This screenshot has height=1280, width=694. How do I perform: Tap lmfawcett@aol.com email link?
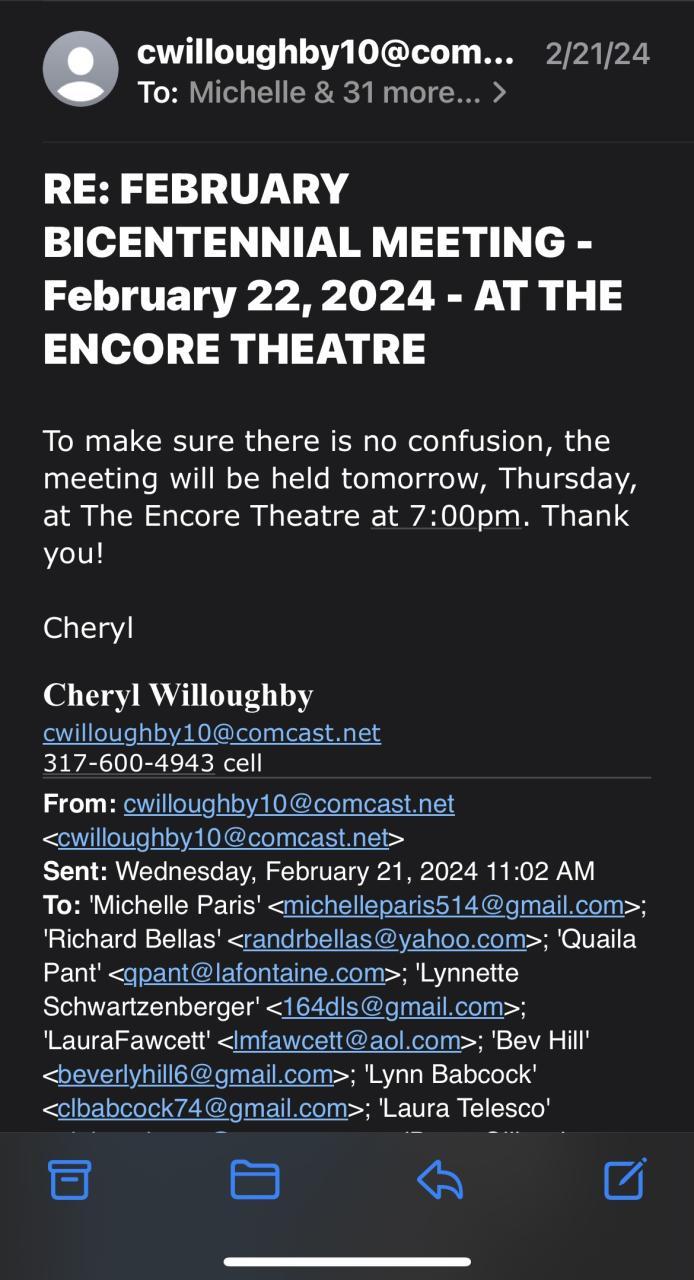point(346,1040)
